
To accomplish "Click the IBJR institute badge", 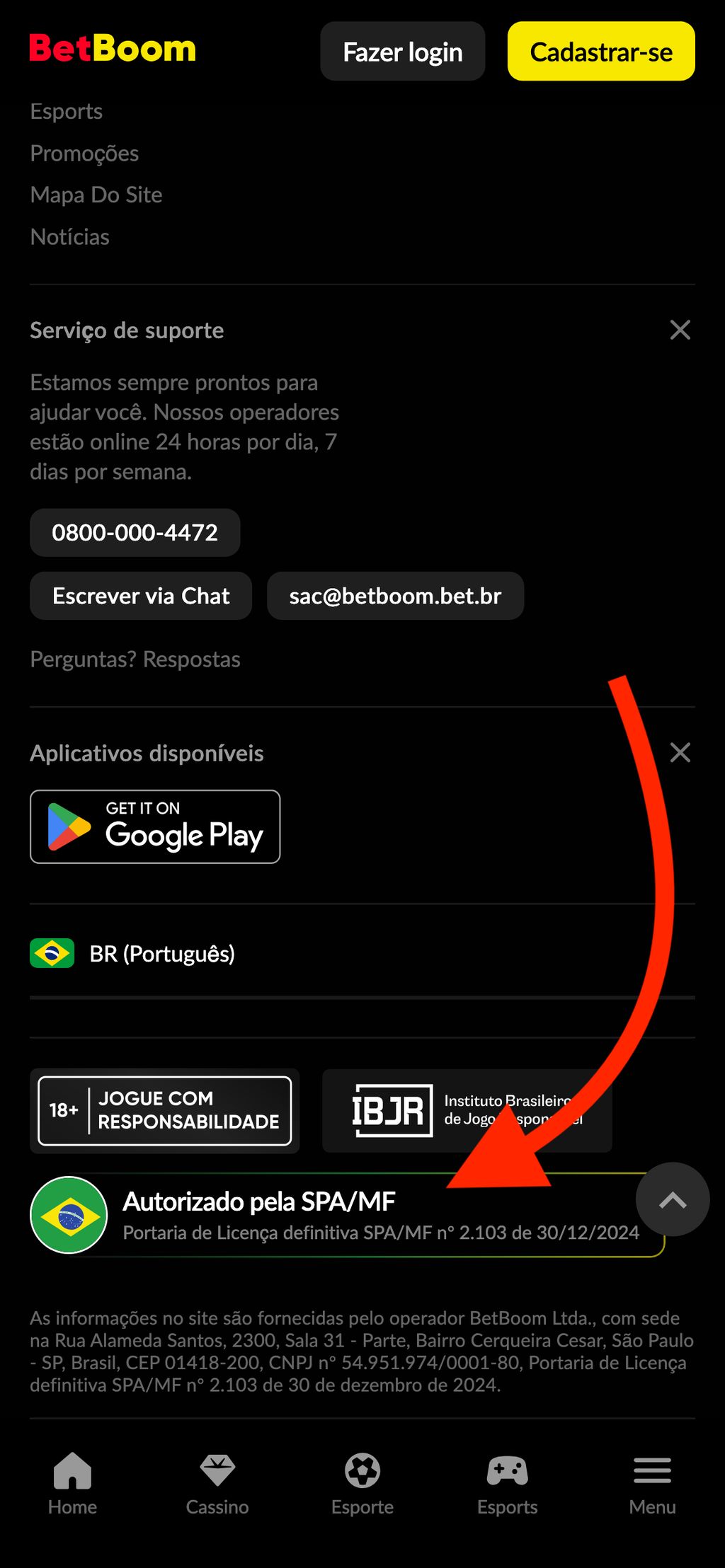I will click(466, 1111).
